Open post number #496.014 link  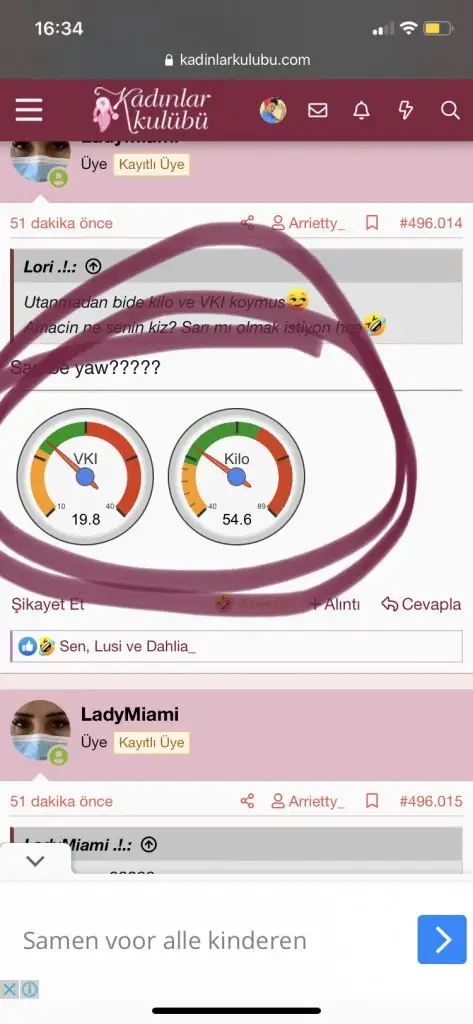pyautogui.click(x=431, y=223)
